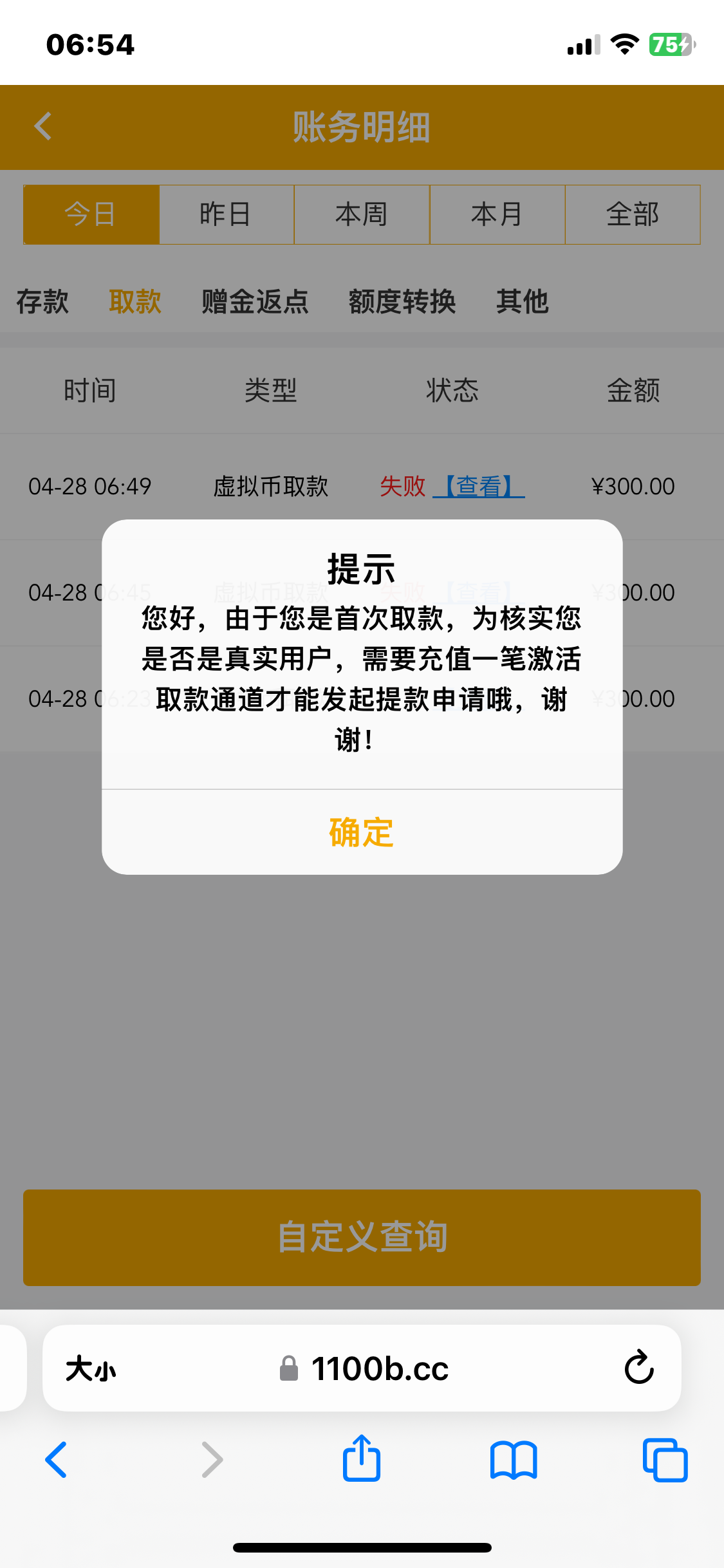The width and height of the screenshot is (724, 1568).
Task: Navigate forward in Safari history
Action: [x=212, y=1461]
